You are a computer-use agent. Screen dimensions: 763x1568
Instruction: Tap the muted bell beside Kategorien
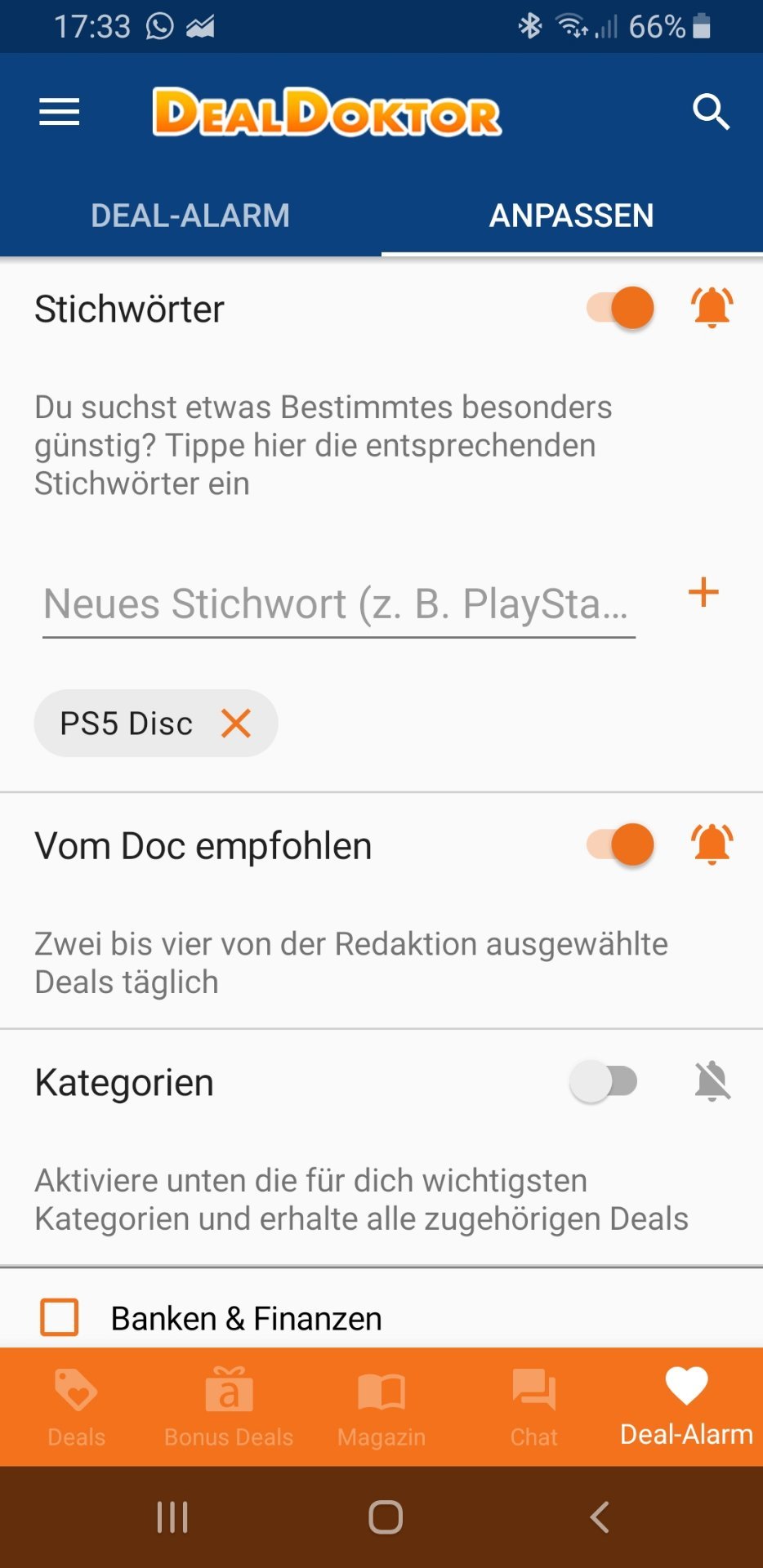[x=712, y=1081]
